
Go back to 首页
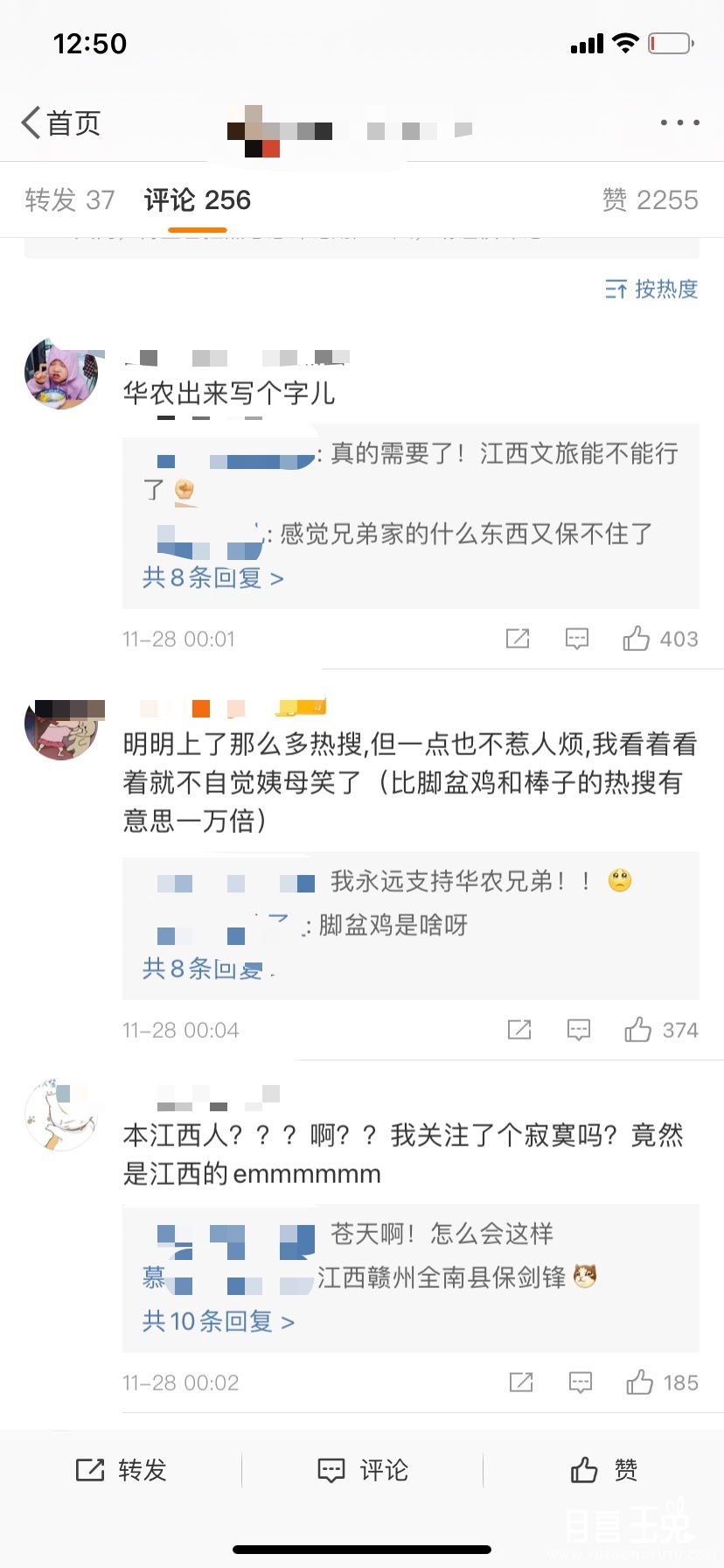[61, 122]
